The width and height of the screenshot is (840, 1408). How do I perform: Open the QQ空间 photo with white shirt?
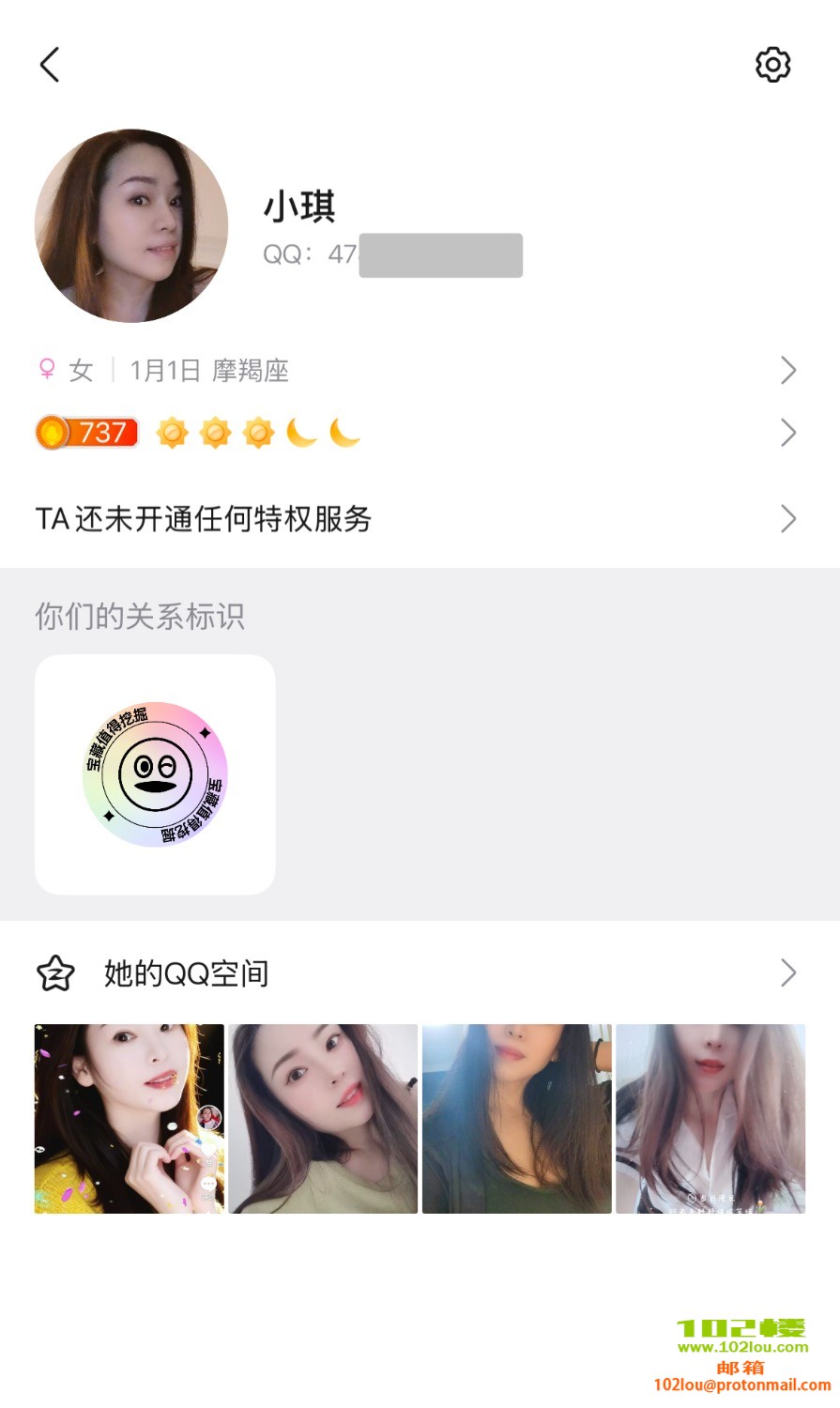pos(710,1119)
